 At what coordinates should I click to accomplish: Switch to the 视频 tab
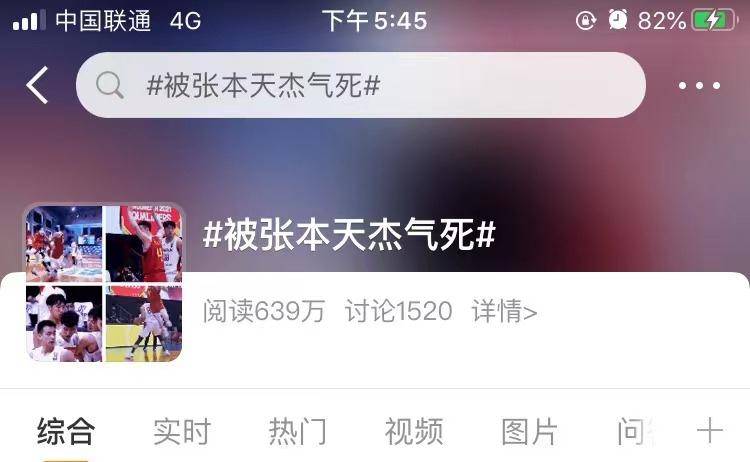[414, 432]
